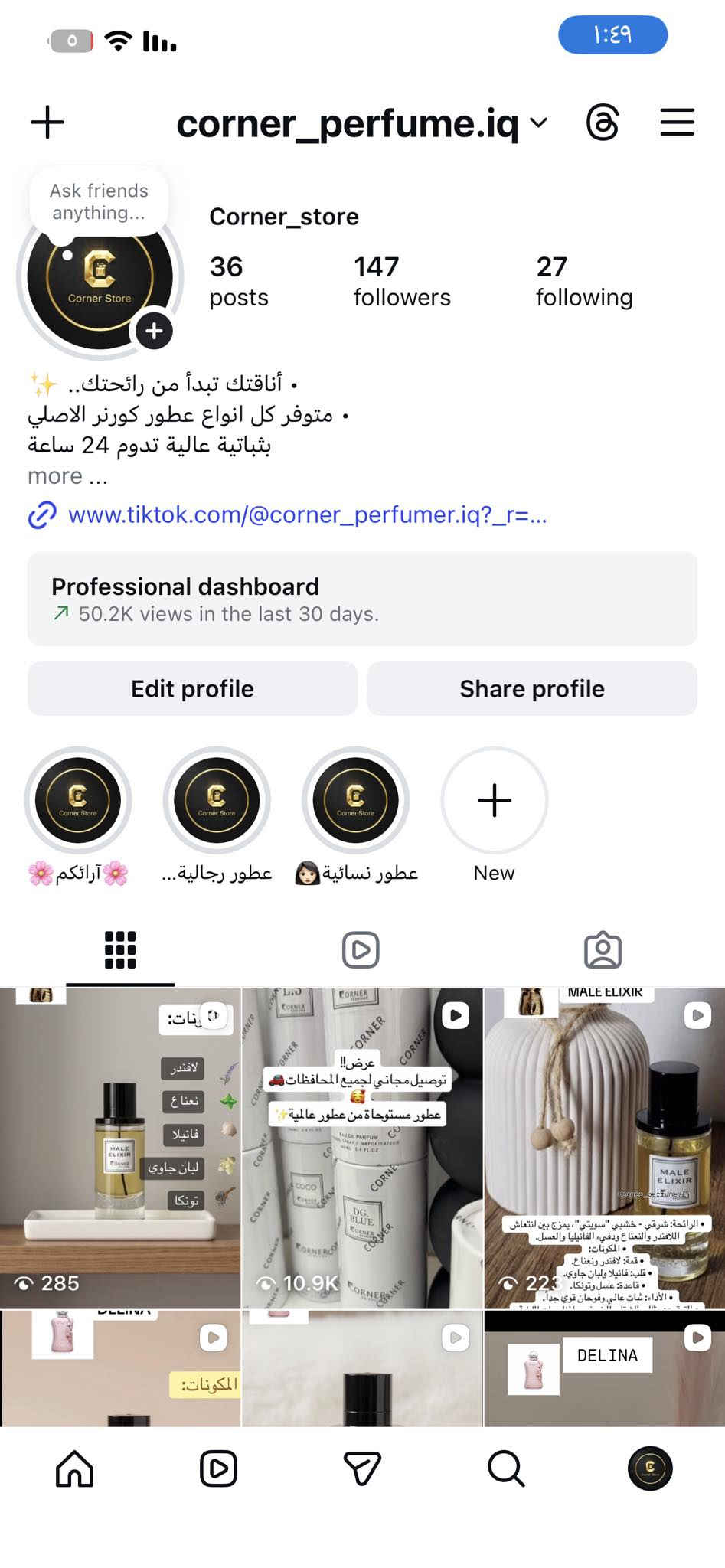Open the account switcher dropdown next to corner_perfume.iq
This screenshot has height=1568, width=725.
[539, 122]
